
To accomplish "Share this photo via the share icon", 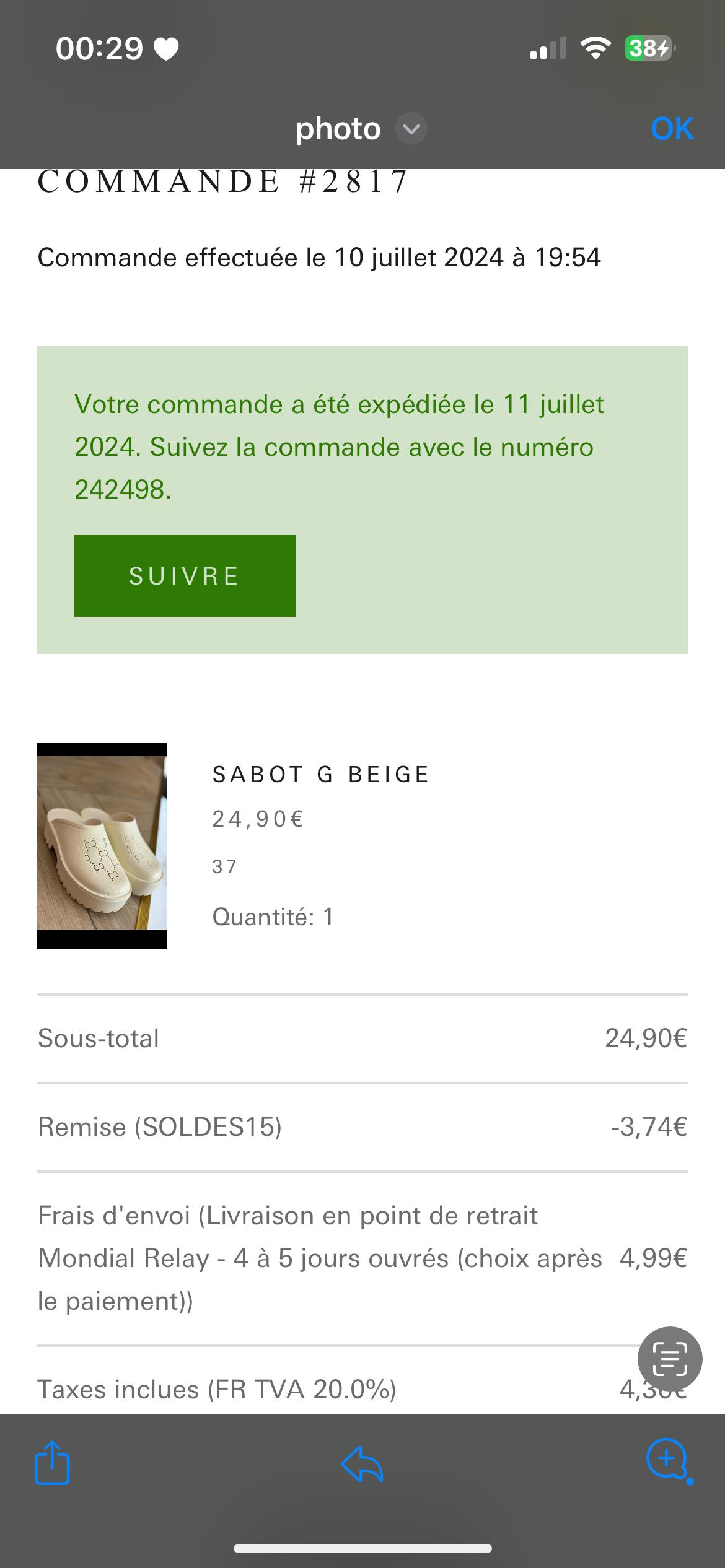I will click(52, 1463).
